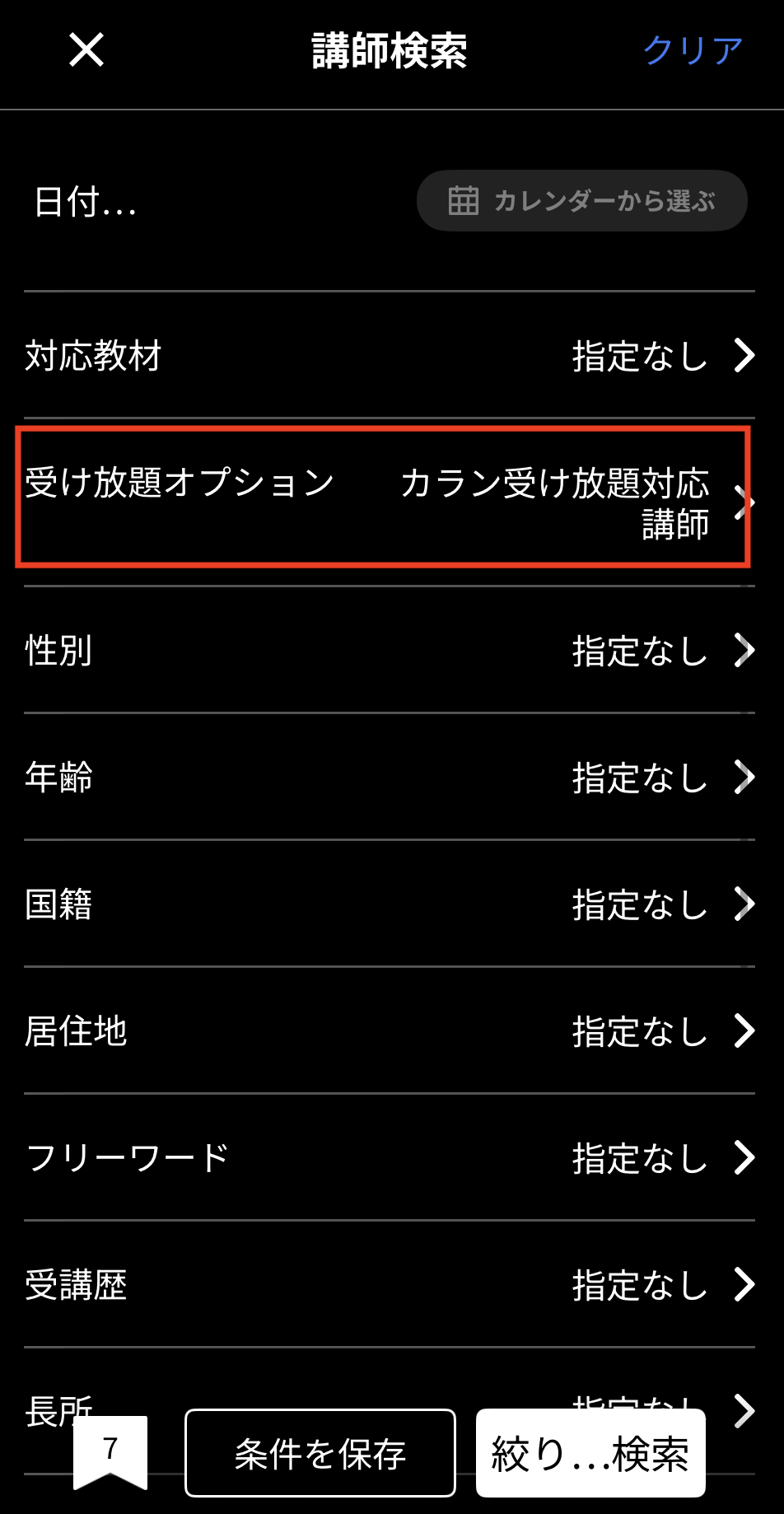
Task: Open the 受講歴 filter
Action: 390,1284
